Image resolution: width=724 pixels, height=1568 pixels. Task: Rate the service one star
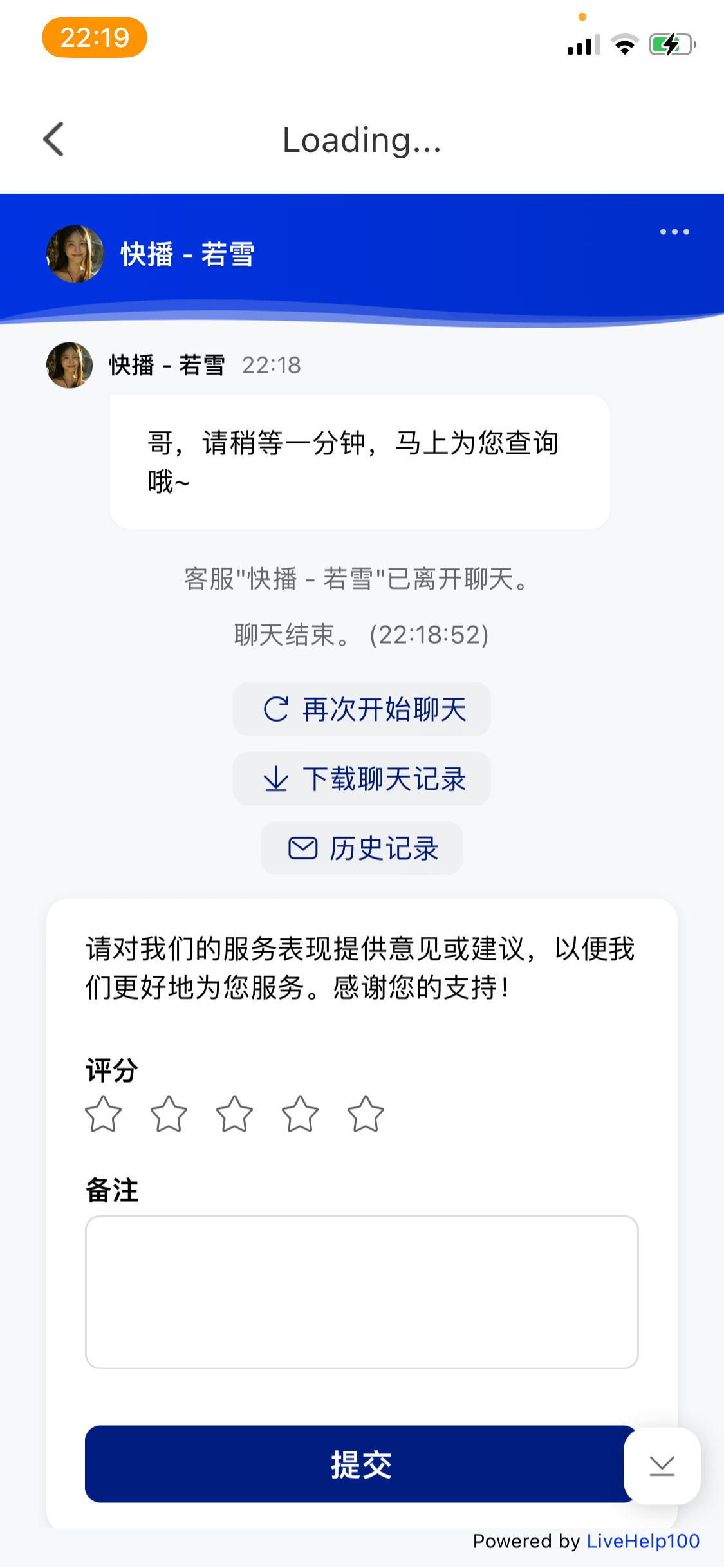[x=103, y=1114]
